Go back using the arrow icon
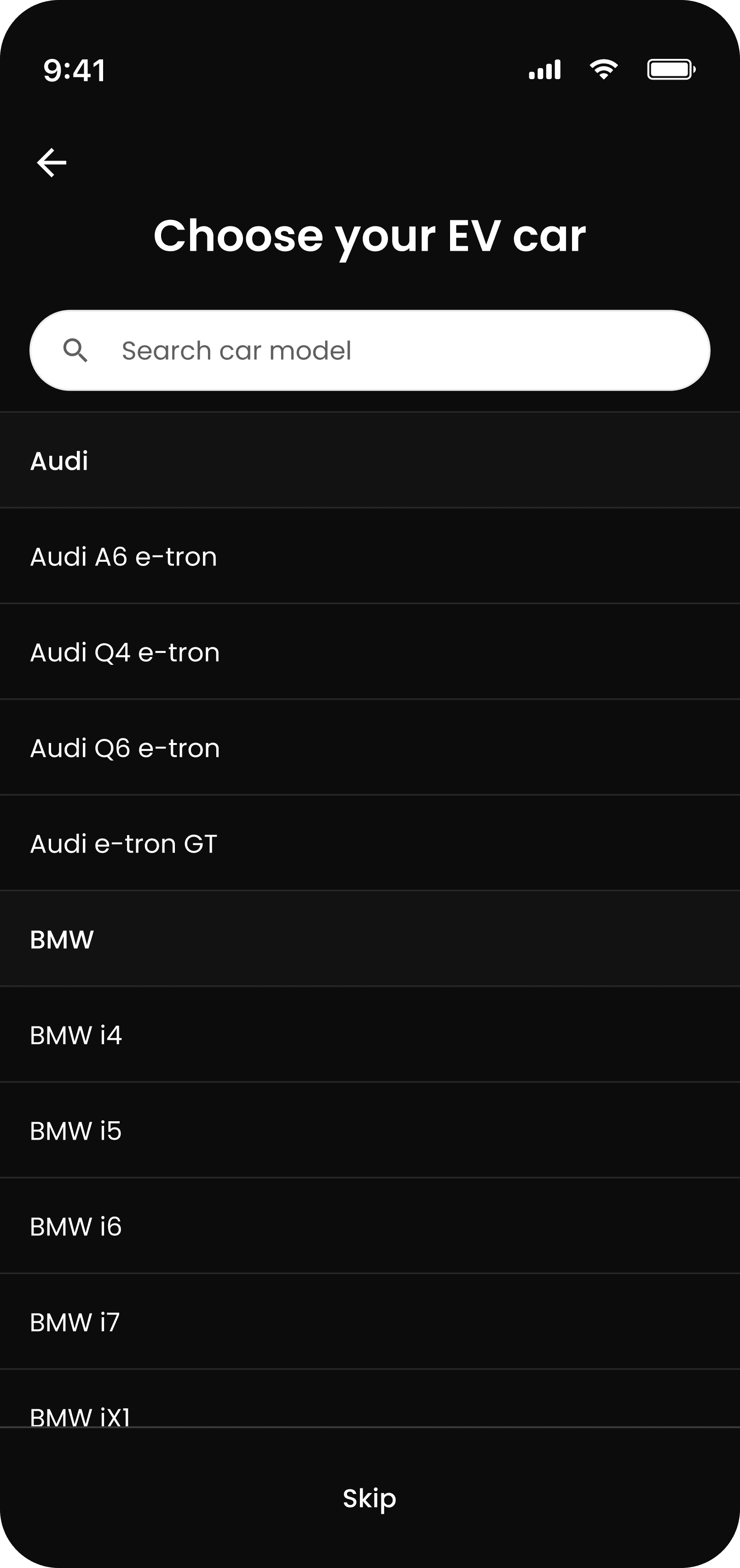 pyautogui.click(x=52, y=162)
